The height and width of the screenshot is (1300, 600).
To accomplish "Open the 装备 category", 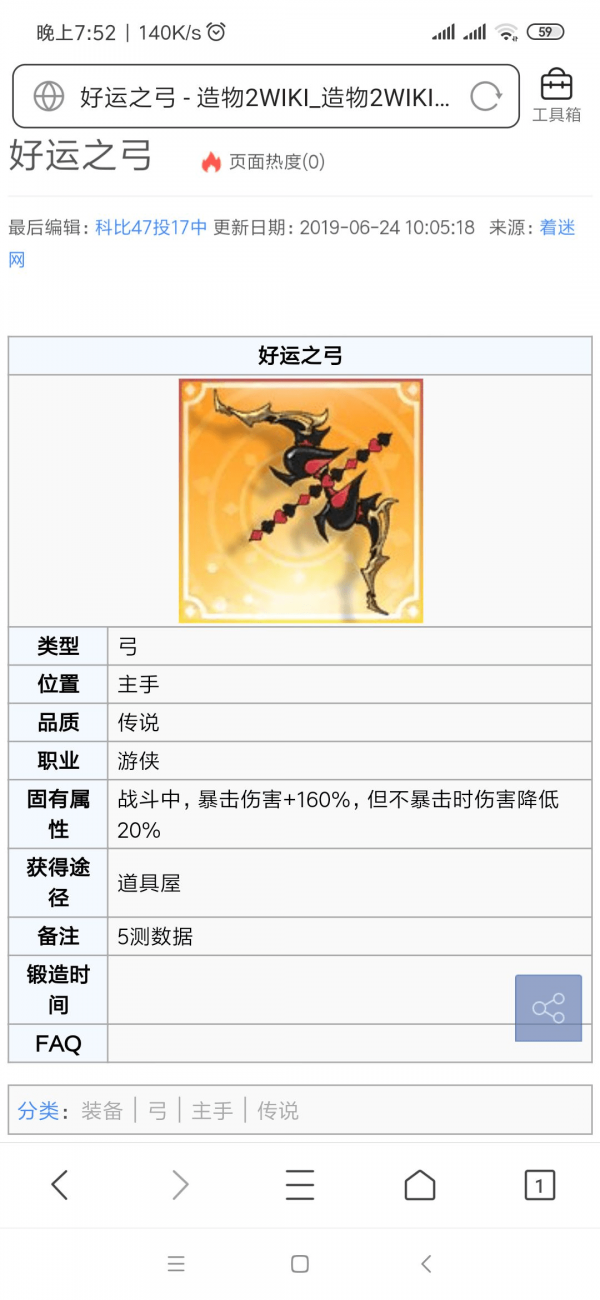I will (102, 1110).
